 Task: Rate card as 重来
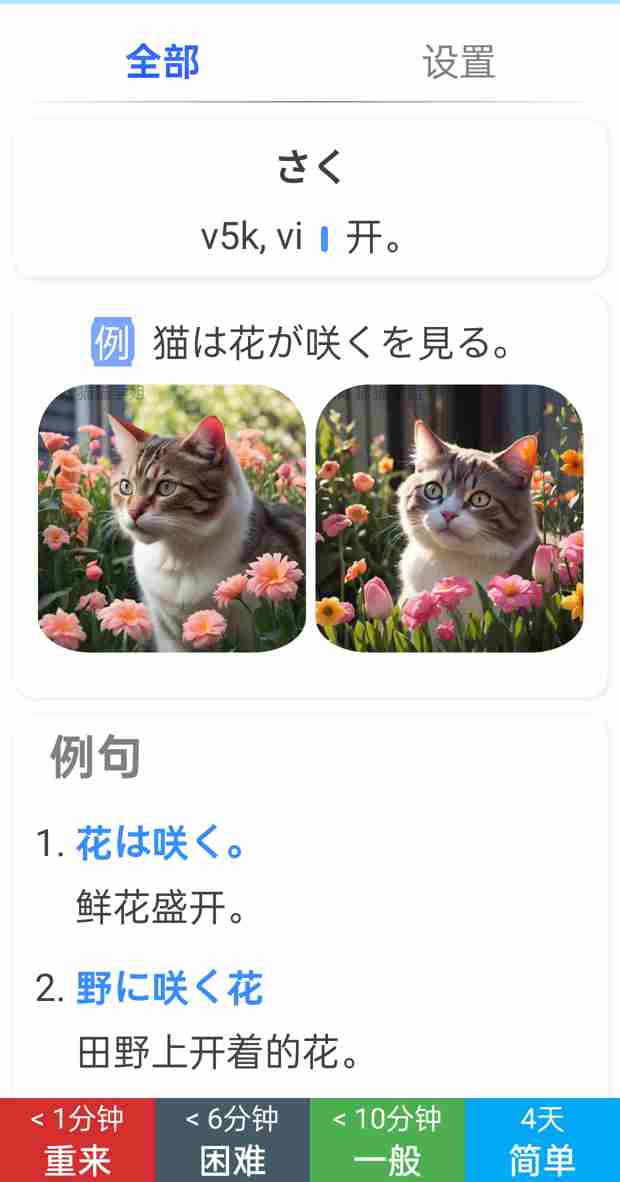77,1140
